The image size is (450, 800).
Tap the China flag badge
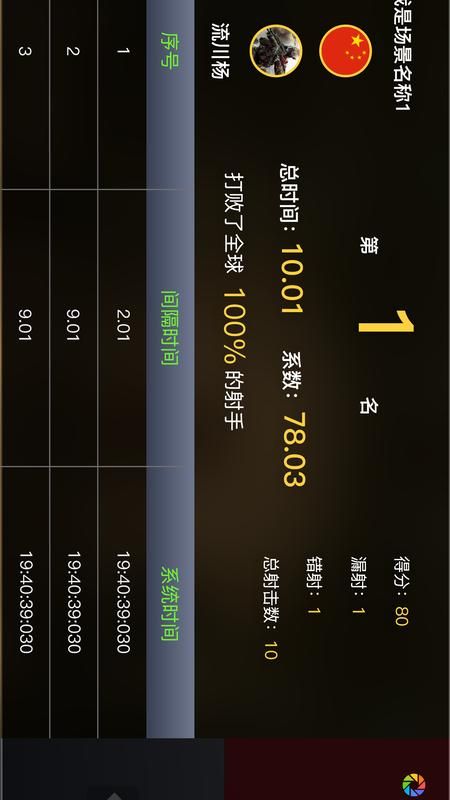[345, 51]
